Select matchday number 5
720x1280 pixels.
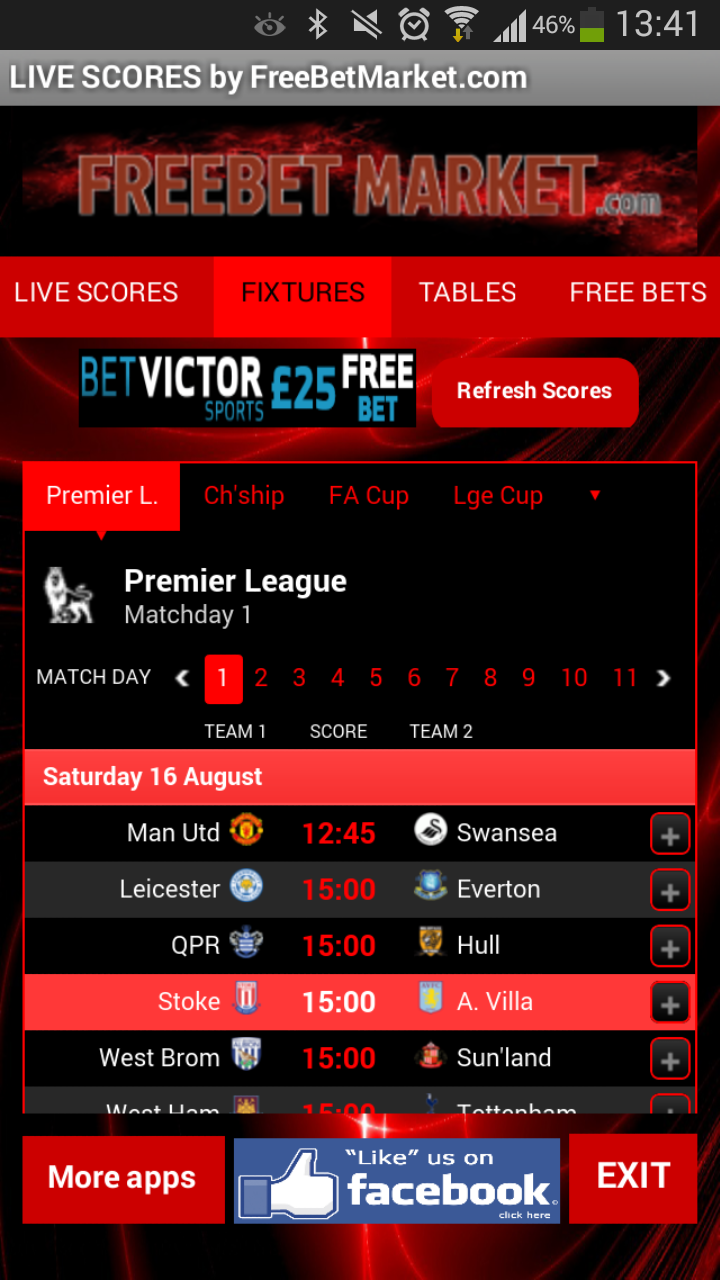375,677
